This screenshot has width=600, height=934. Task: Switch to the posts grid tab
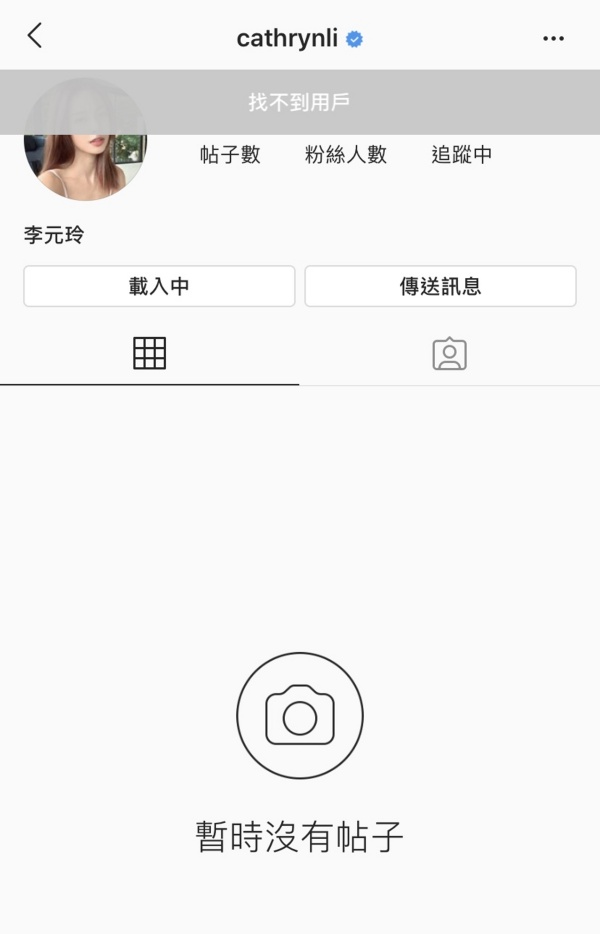pos(149,353)
